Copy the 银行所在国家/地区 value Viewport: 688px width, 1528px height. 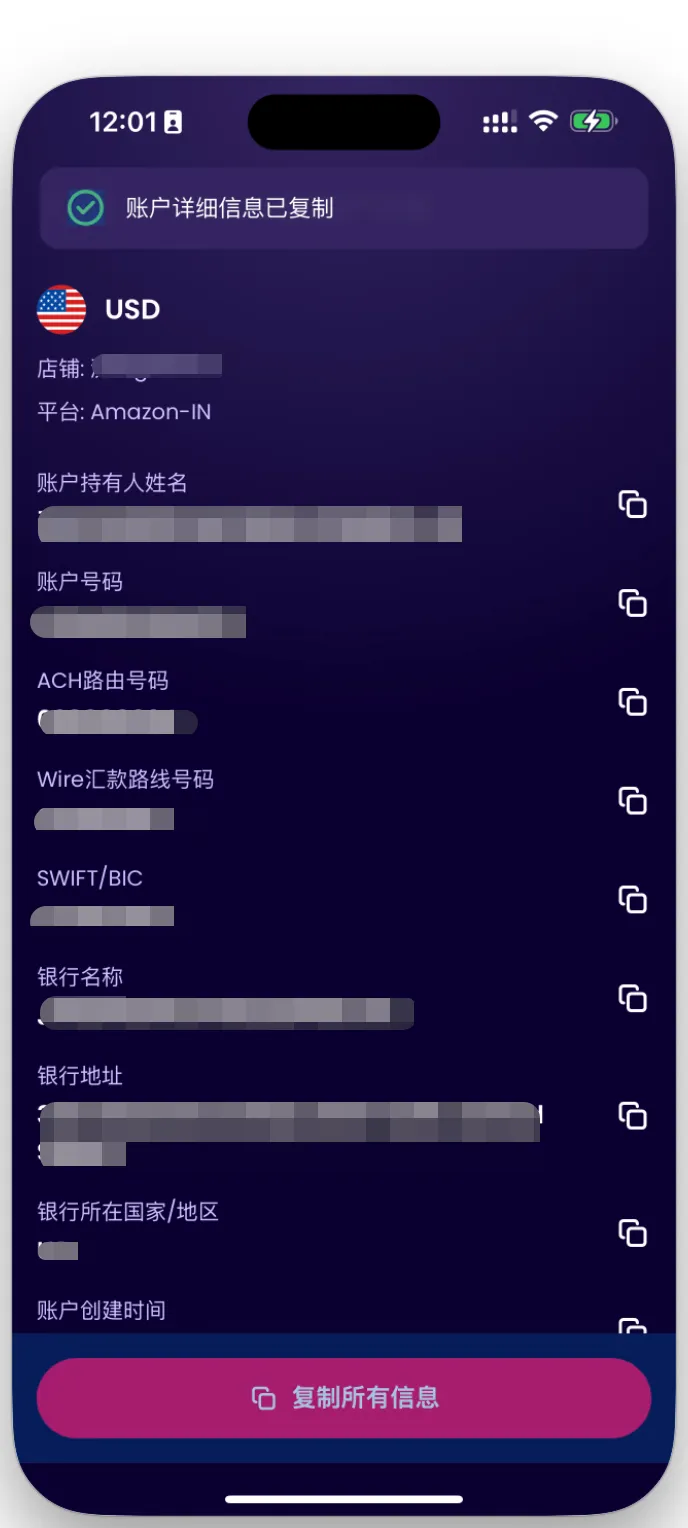click(x=632, y=1233)
